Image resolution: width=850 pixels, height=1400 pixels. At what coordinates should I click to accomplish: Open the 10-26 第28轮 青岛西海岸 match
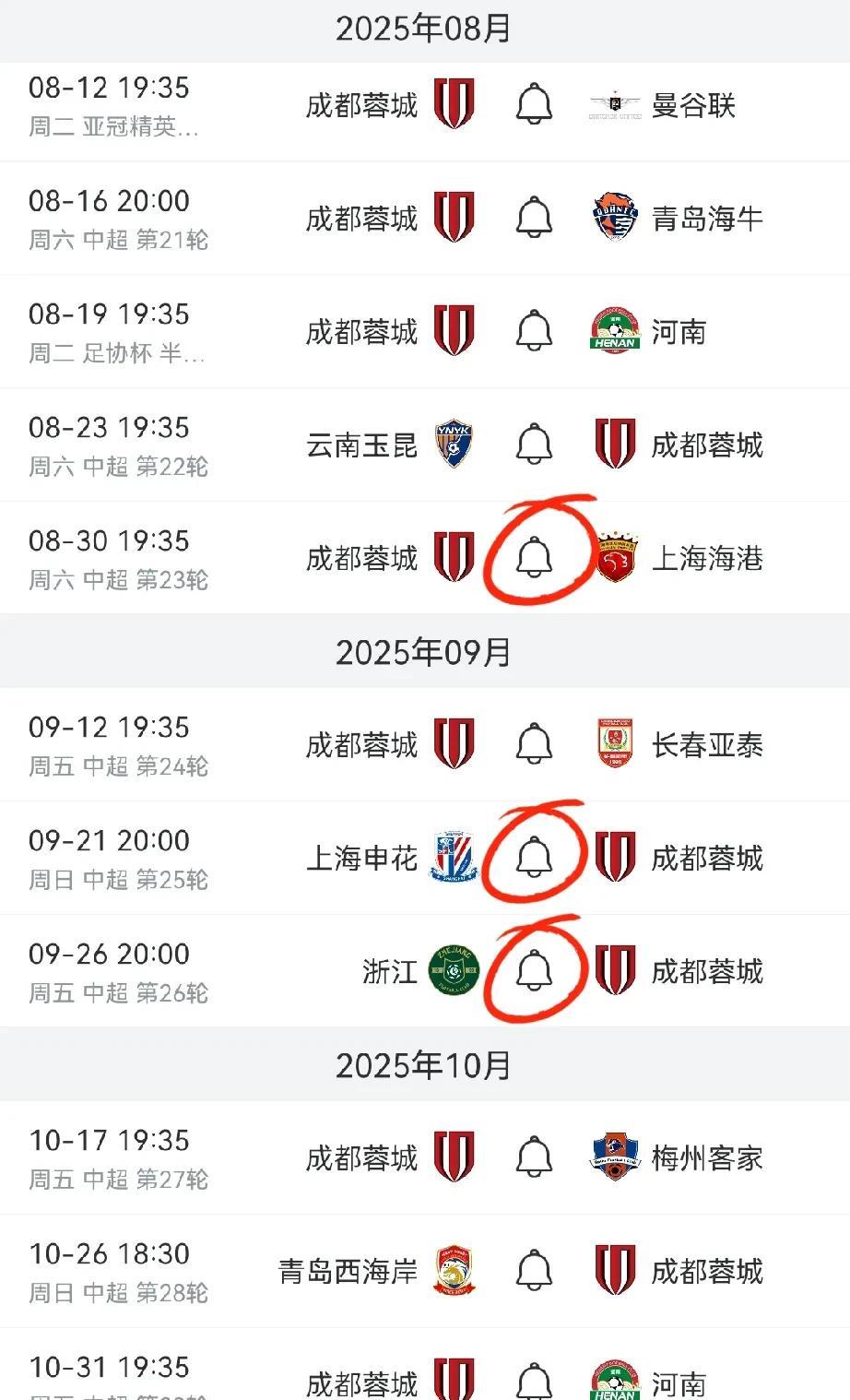pyautogui.click(x=425, y=1271)
